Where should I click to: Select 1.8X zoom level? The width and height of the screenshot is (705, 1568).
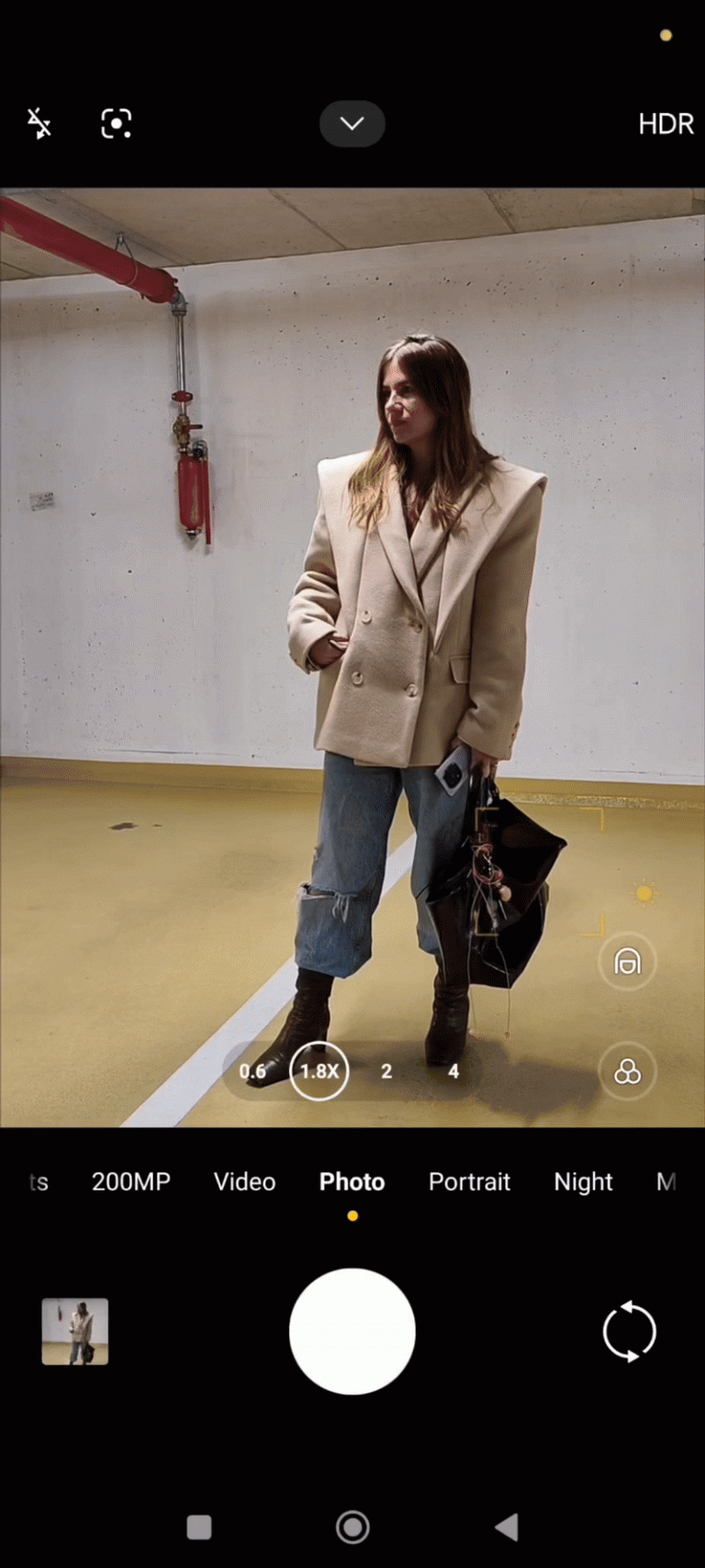pos(319,1071)
